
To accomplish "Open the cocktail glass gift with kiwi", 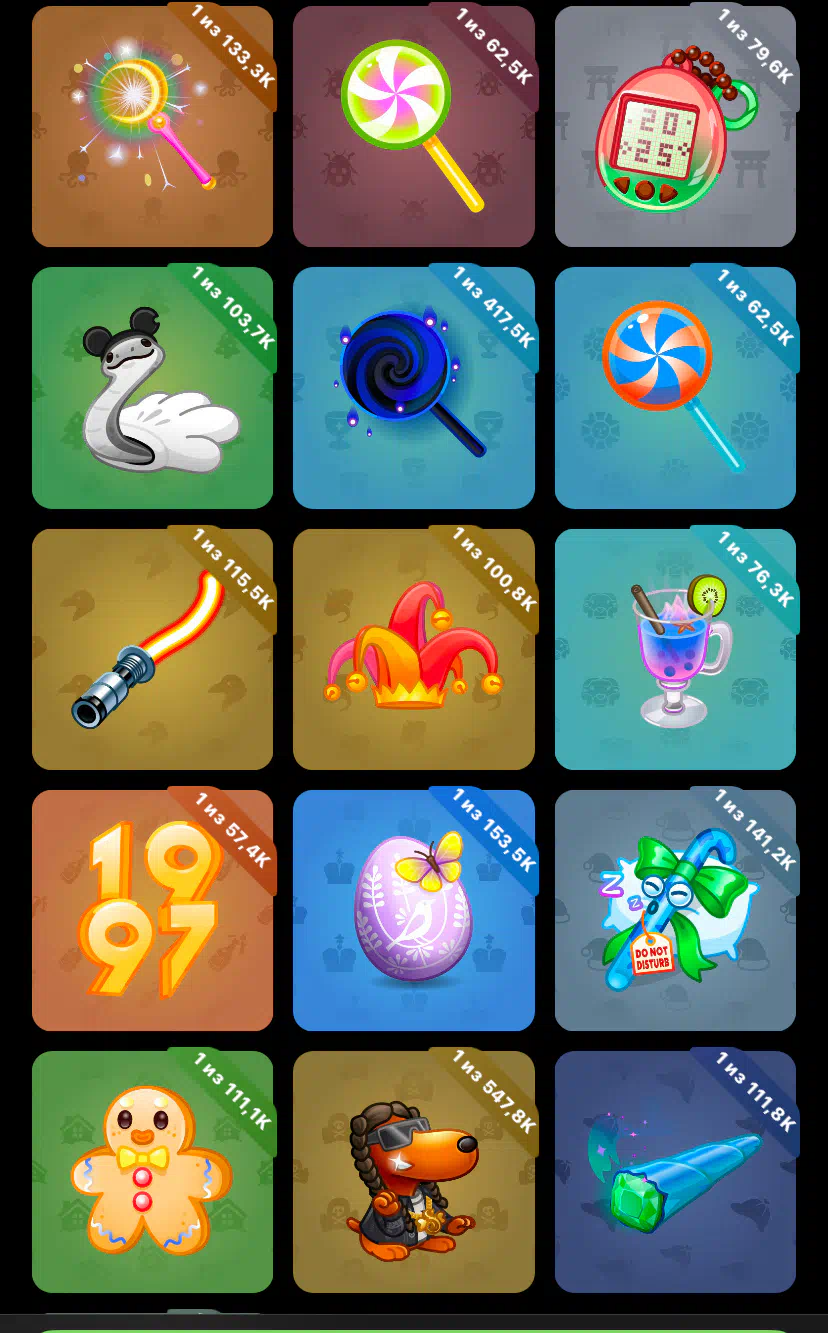I will 675,649.
